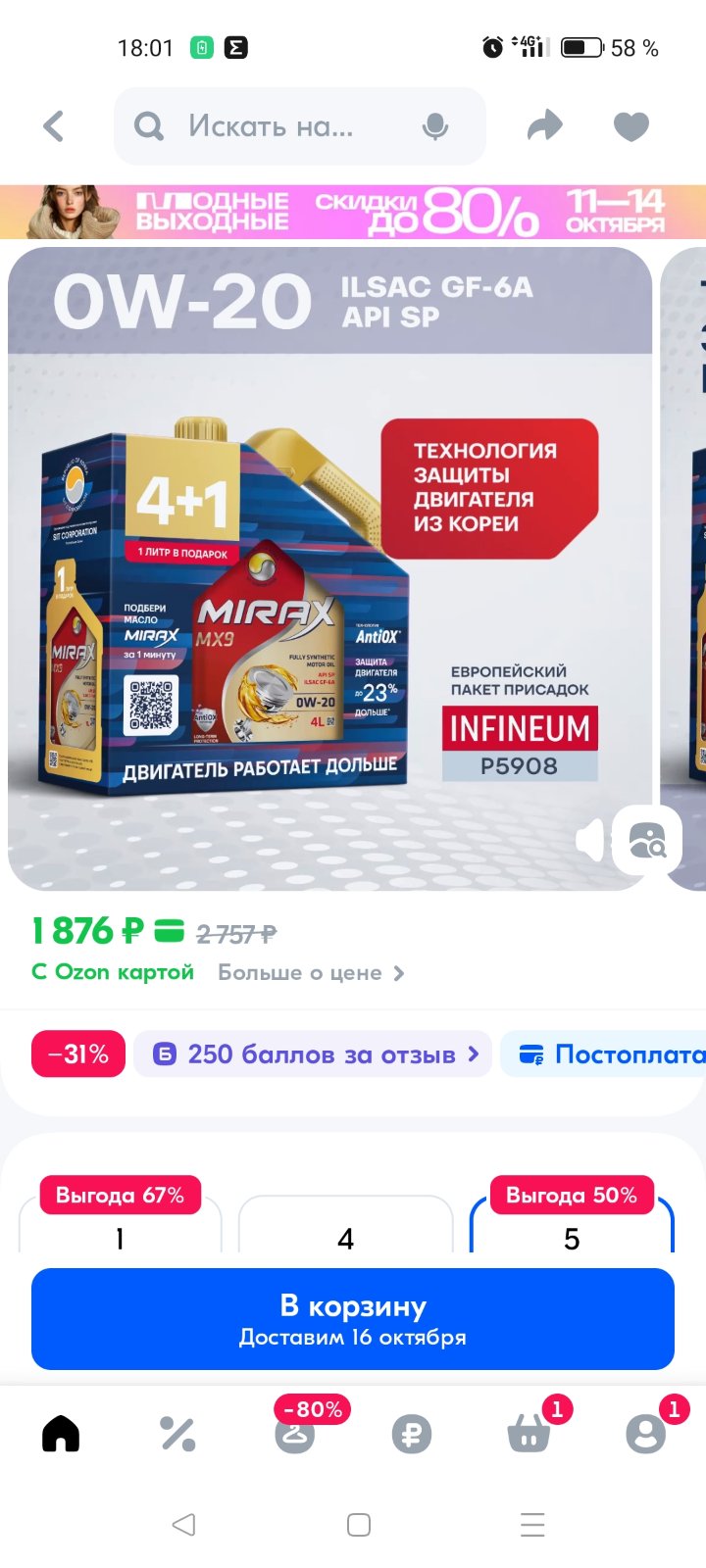
Task: Open the profile tab
Action: coord(646,1434)
